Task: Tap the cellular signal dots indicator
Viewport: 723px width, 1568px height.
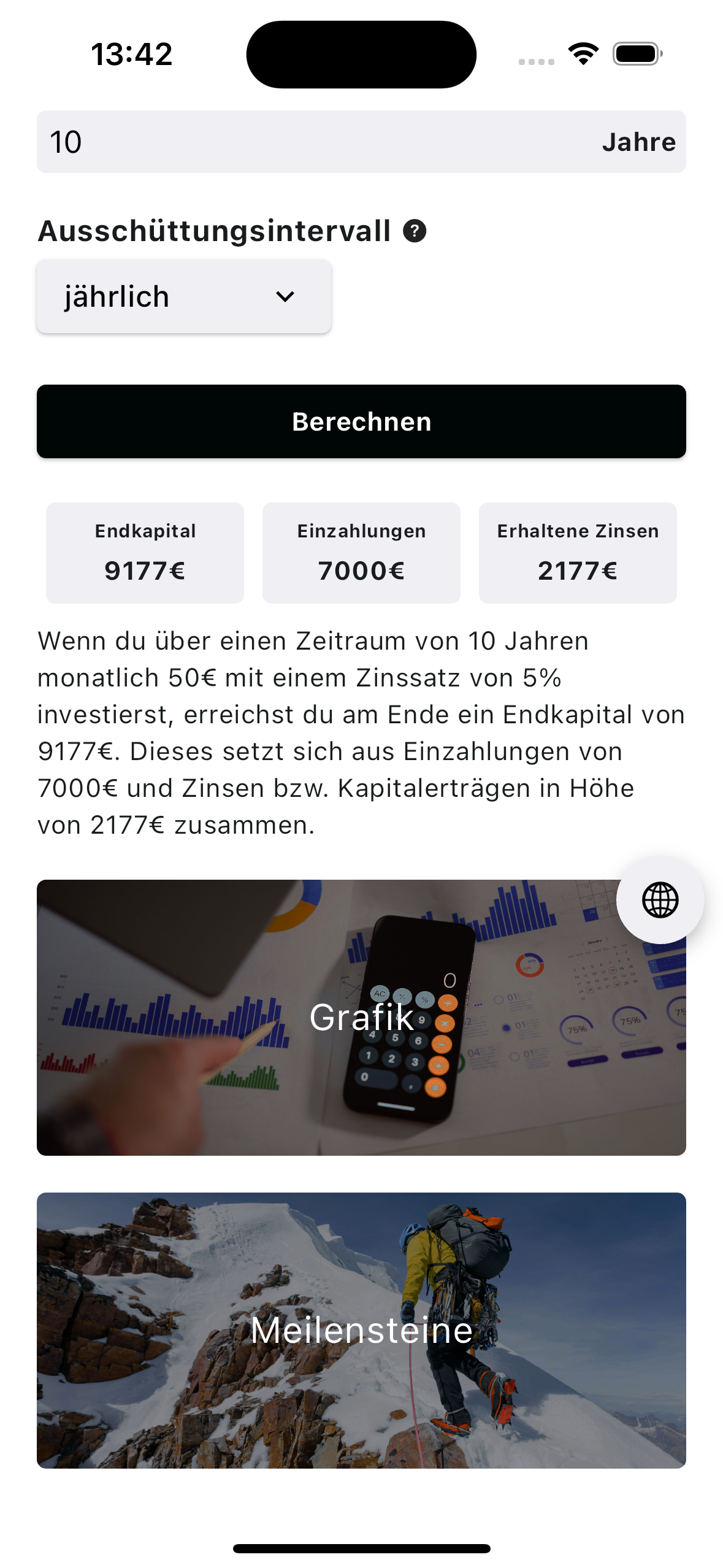Action: coord(536,60)
